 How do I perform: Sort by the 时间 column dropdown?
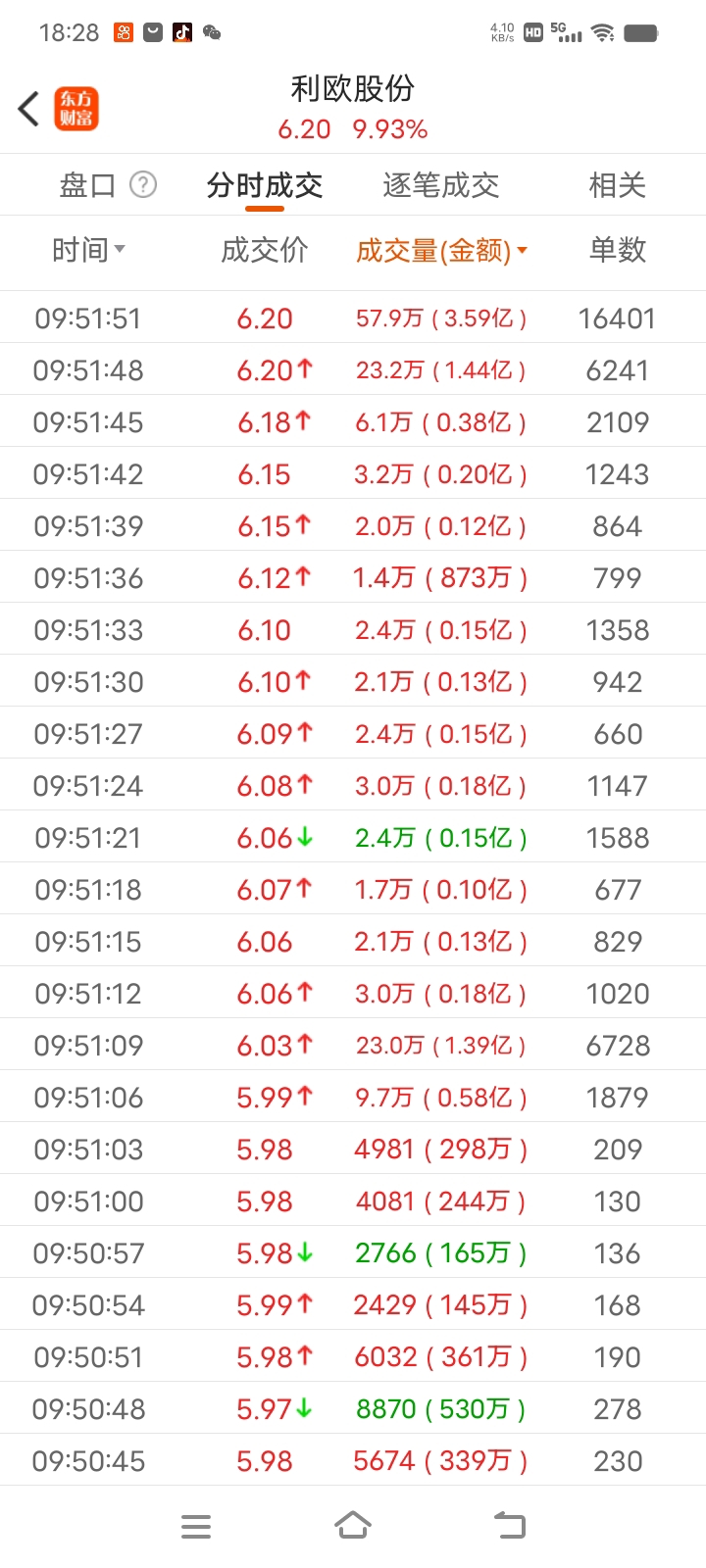(x=88, y=250)
